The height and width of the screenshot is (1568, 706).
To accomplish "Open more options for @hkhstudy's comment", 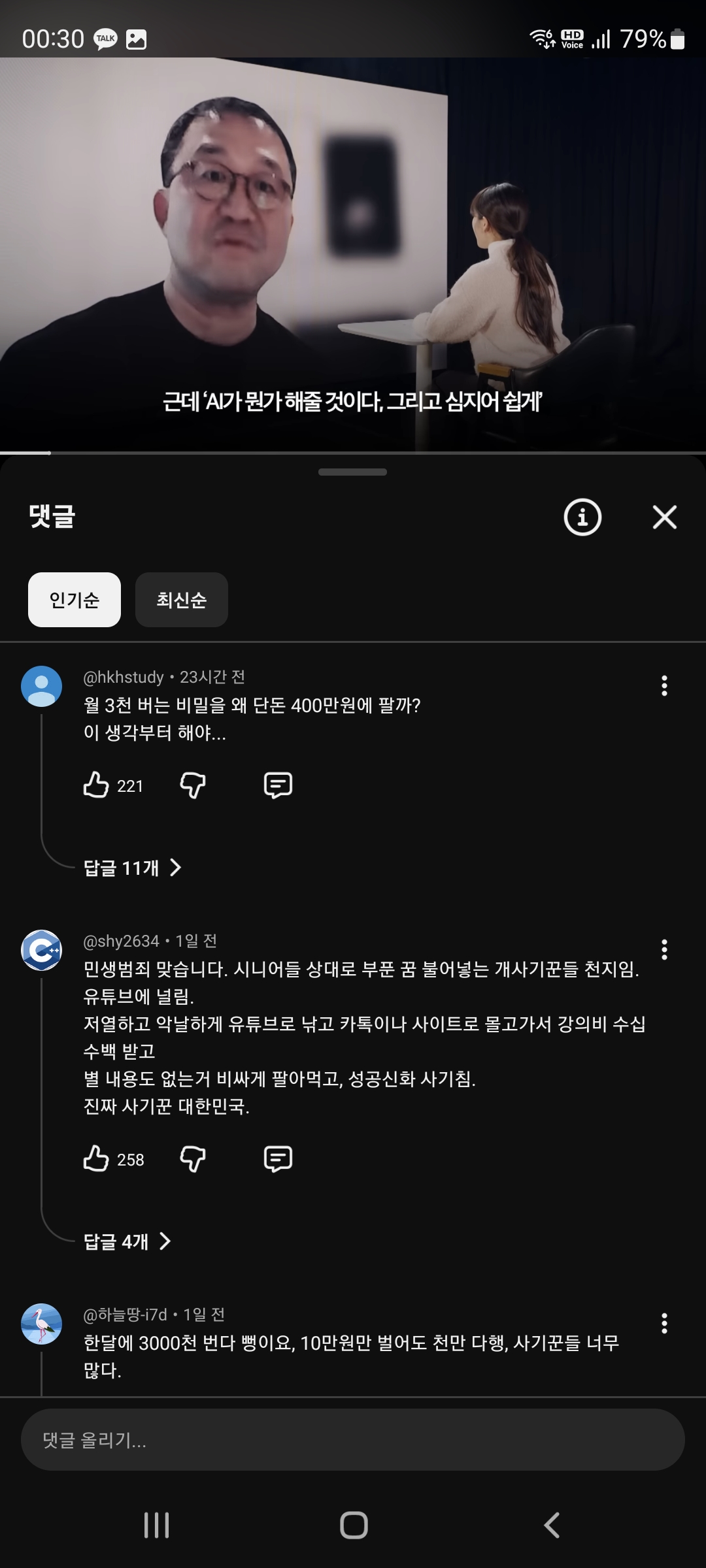I will 664,685.
